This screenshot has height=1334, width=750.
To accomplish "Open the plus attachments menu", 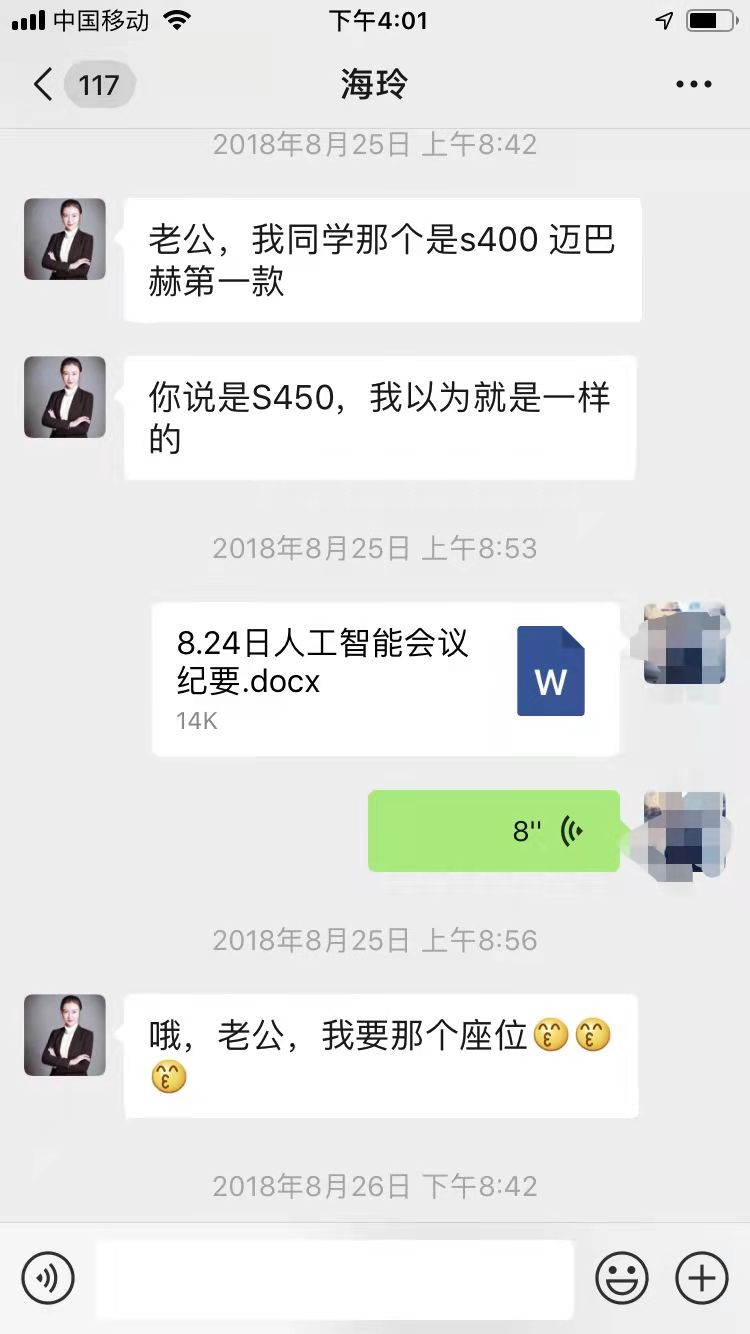I will click(x=702, y=1277).
